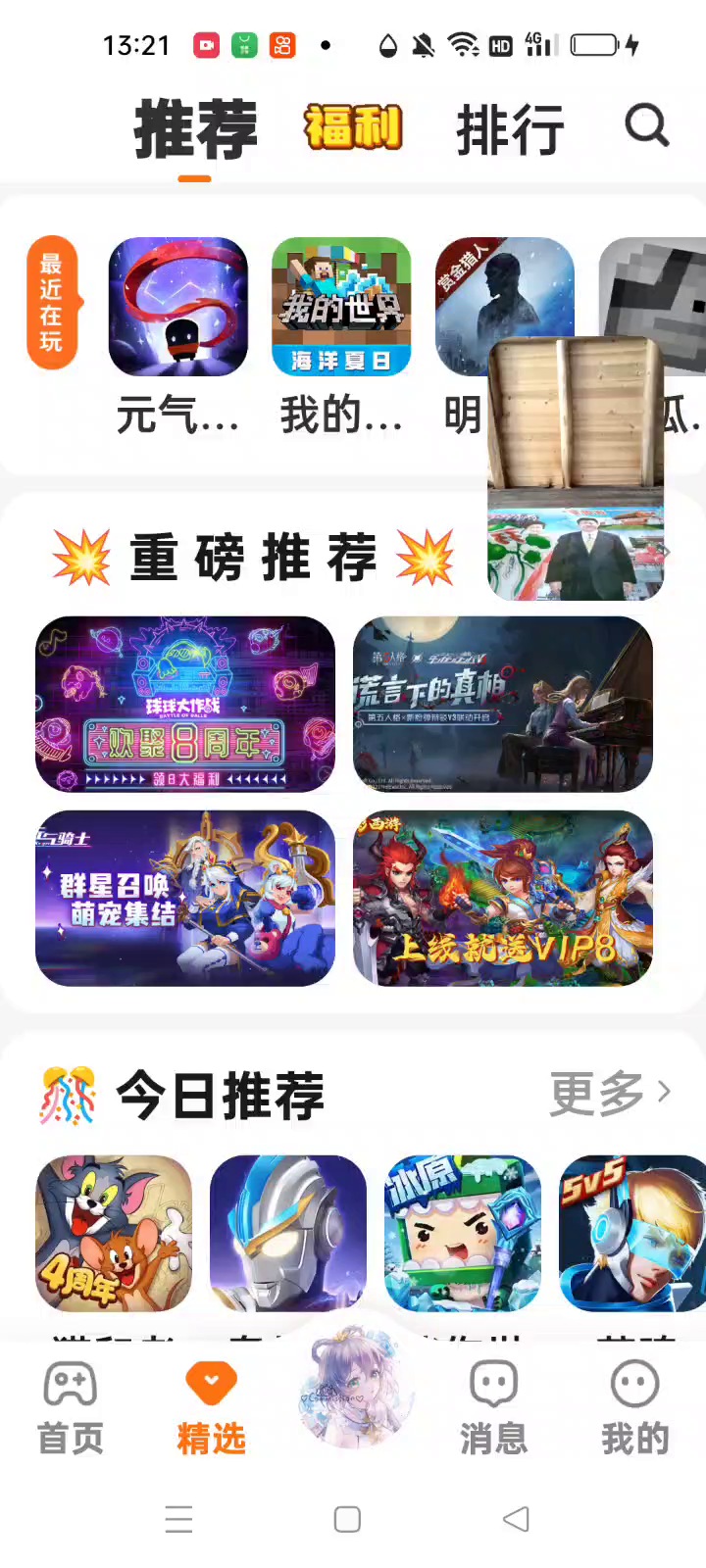
Task: Open the 球球大作战 8周年 banner
Action: tap(185, 704)
